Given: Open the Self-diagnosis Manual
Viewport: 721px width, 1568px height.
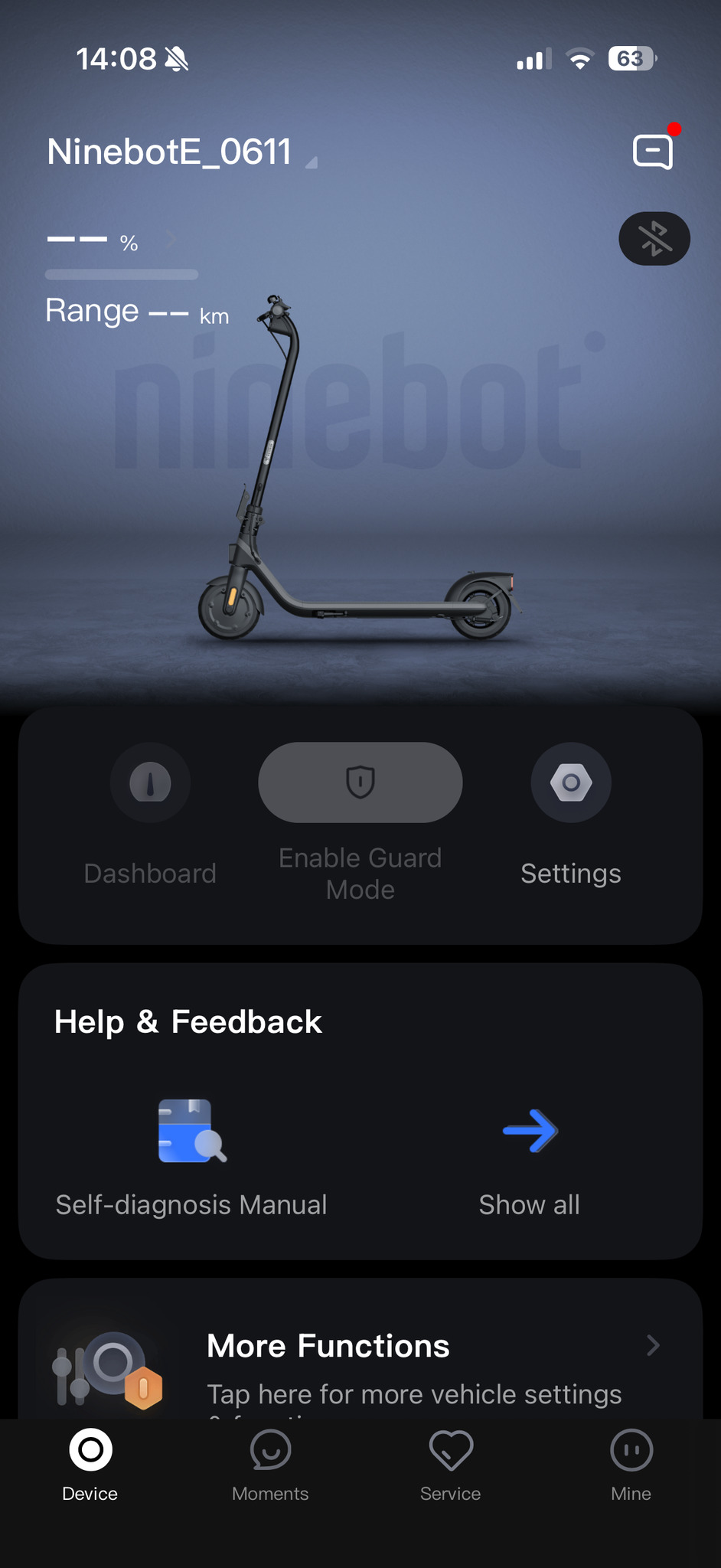Looking at the screenshot, I should pyautogui.click(x=191, y=1156).
